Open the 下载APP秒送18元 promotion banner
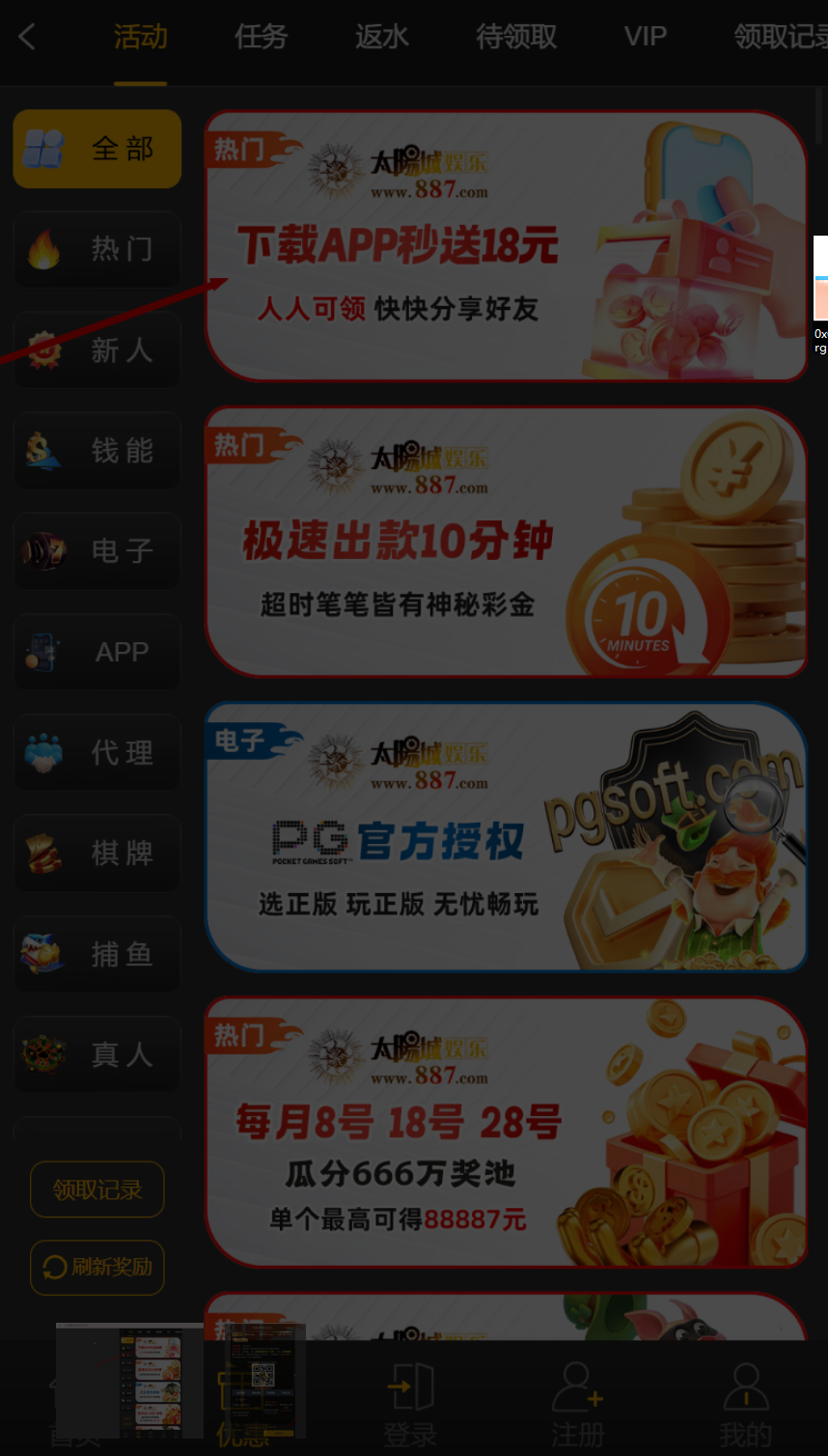Screen dimensions: 828x1456 coord(506,246)
